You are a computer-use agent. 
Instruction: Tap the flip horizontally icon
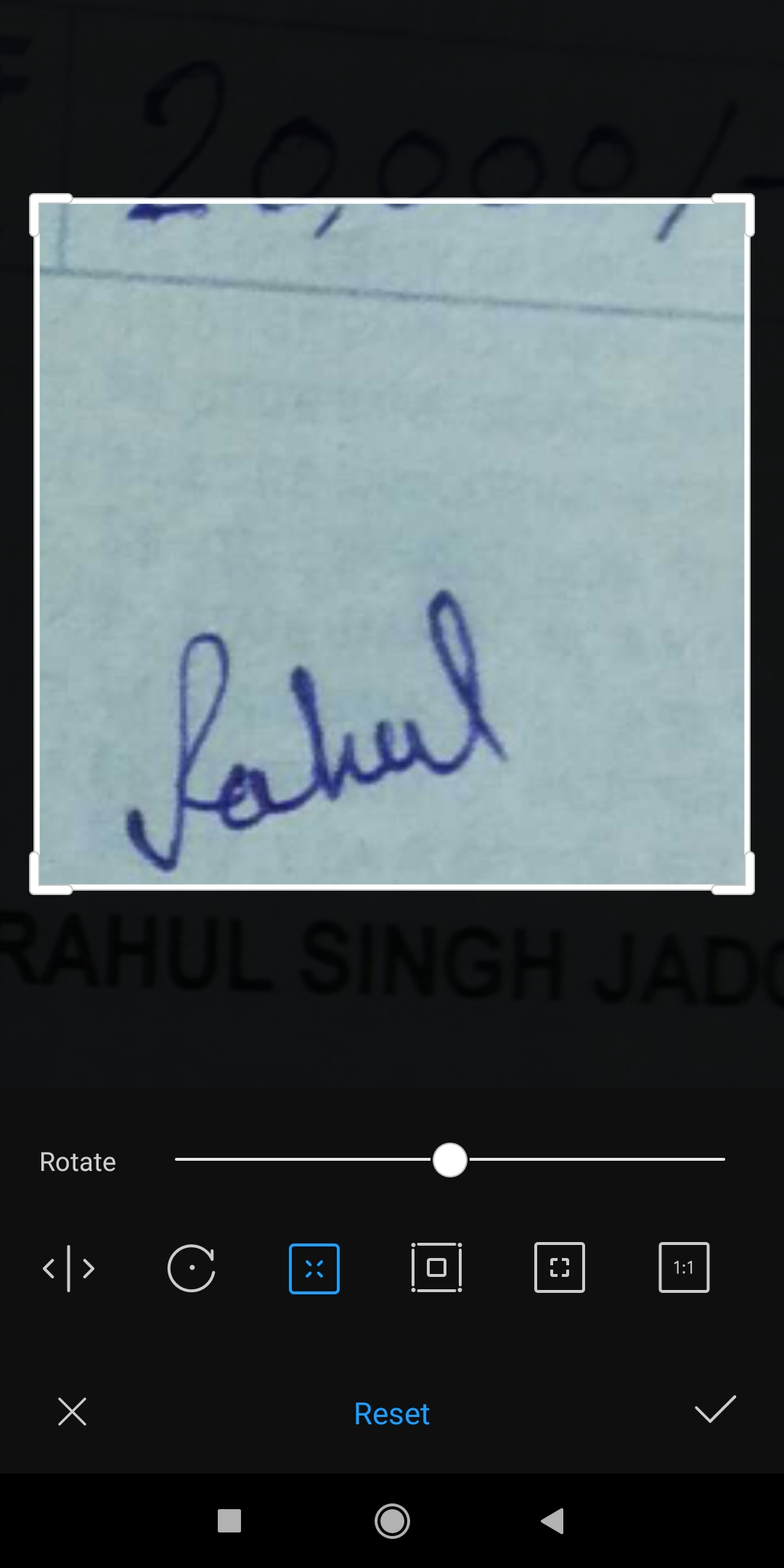pos(69,1268)
